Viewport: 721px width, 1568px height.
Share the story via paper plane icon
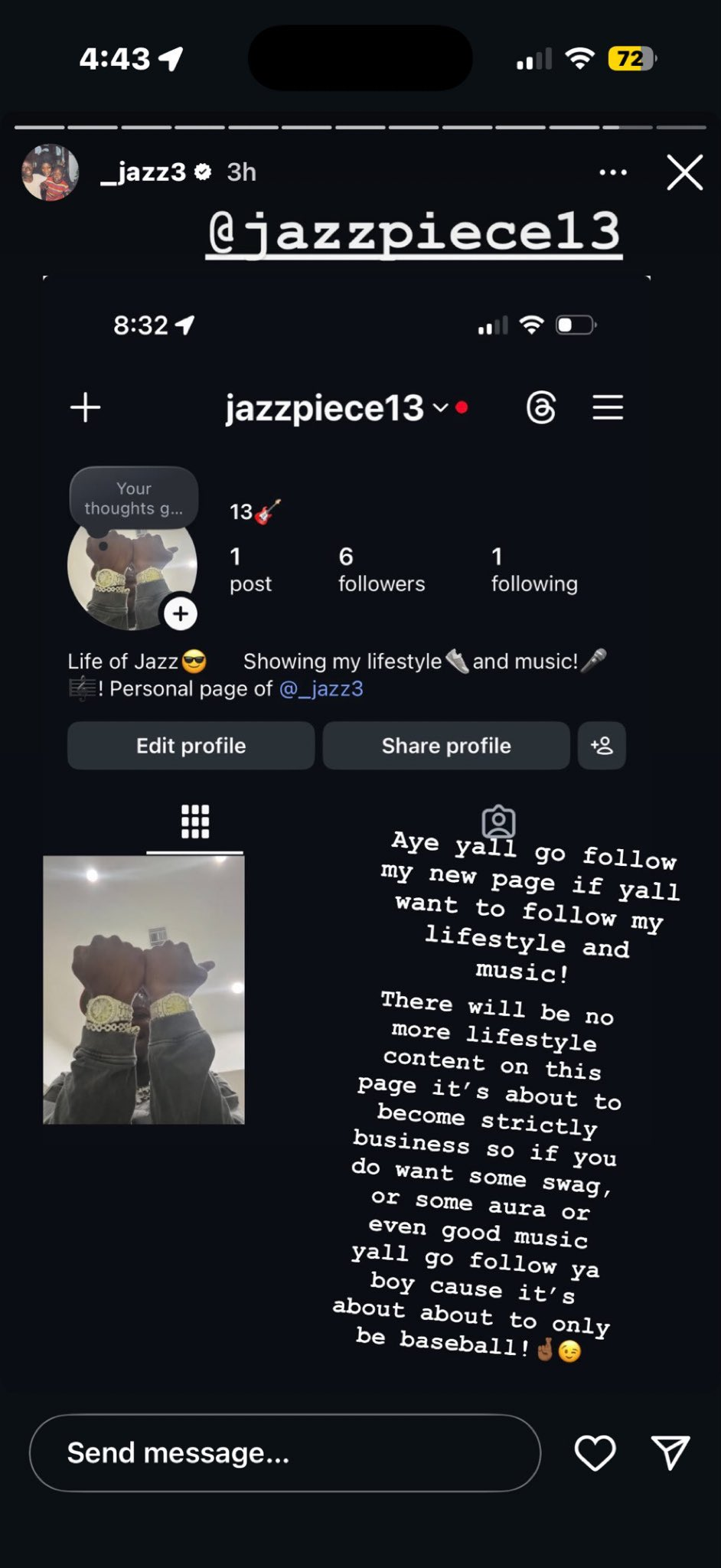(x=670, y=1452)
